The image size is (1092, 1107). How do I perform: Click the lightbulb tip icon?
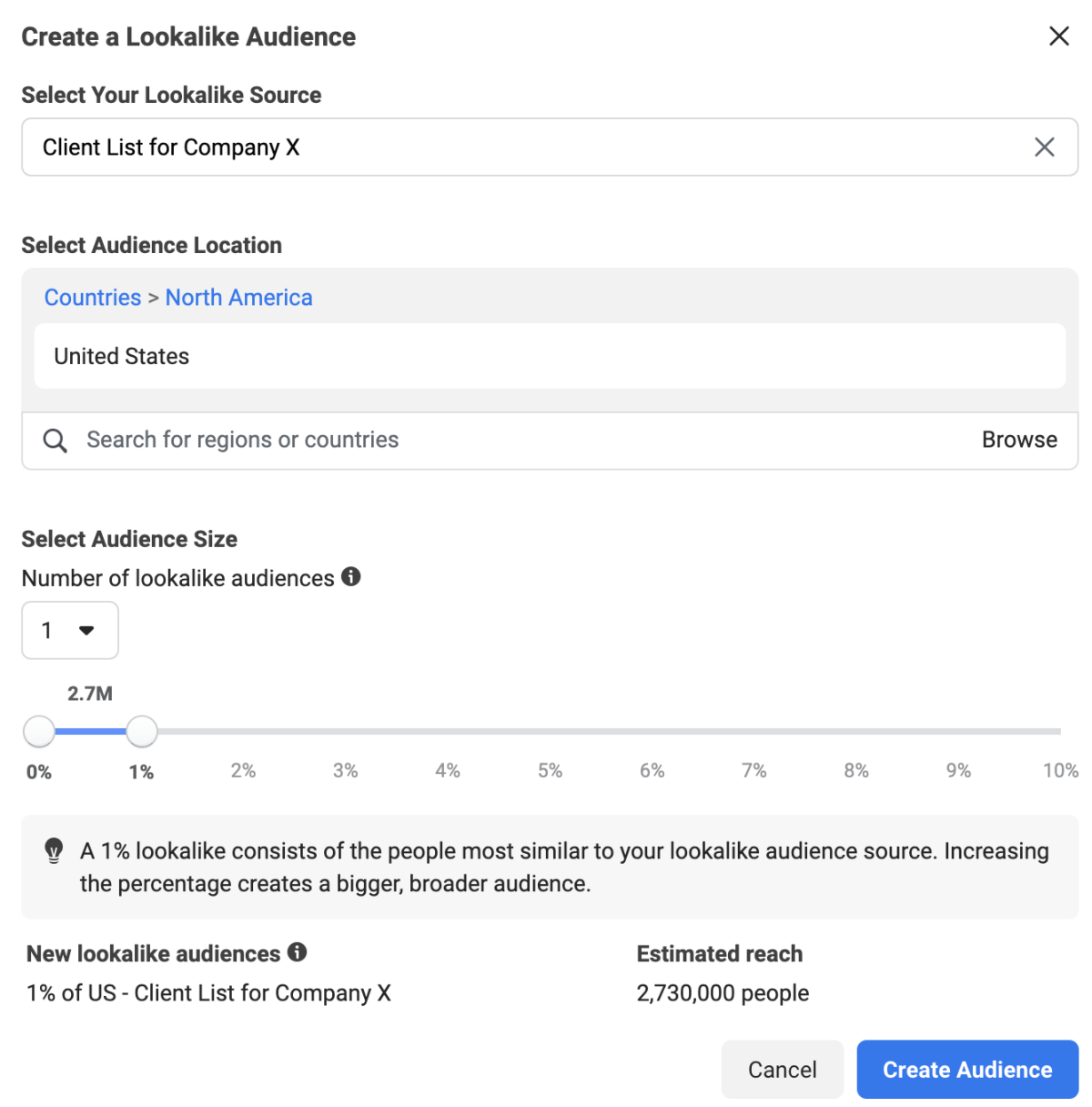[x=54, y=852]
